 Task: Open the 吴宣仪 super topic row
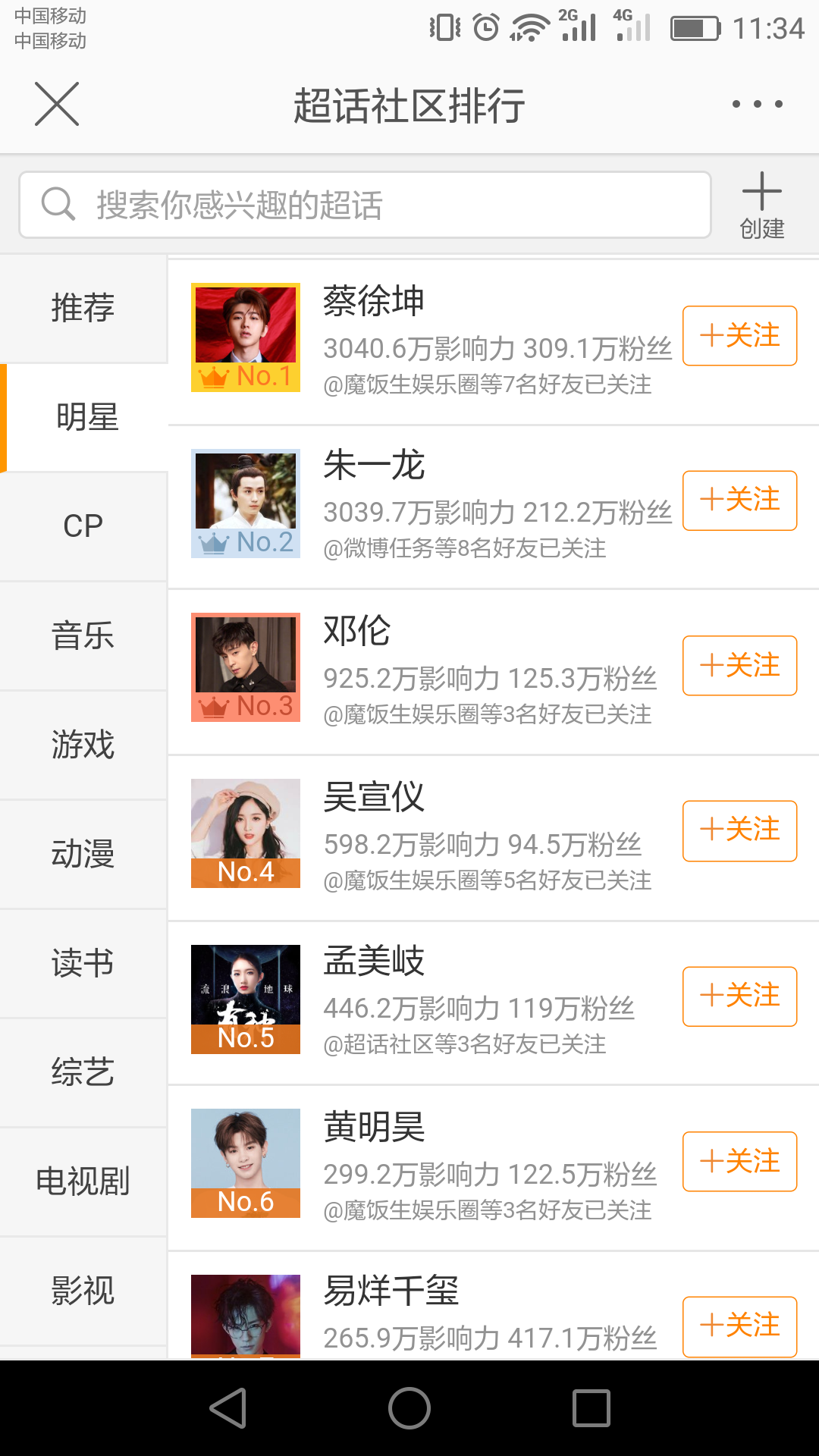[x=455, y=834]
